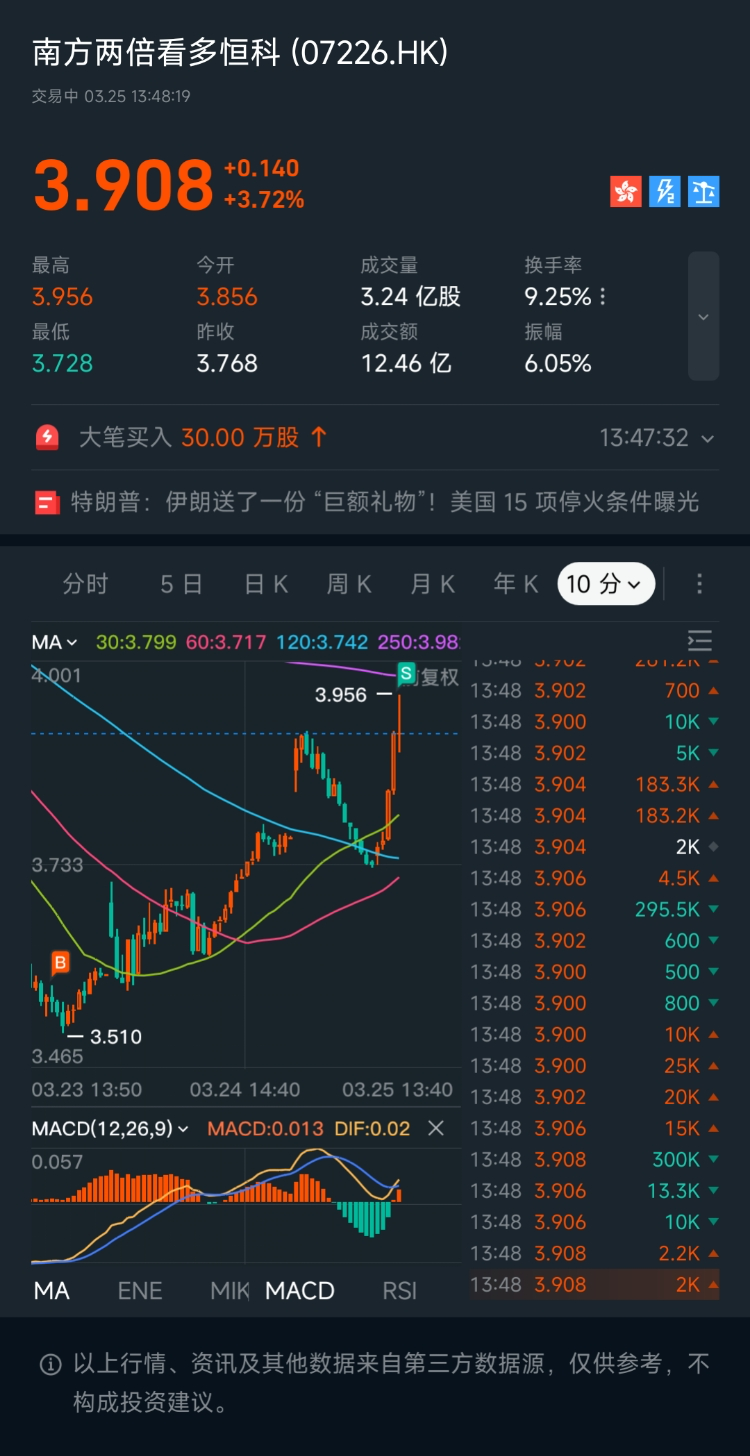Open the chart overflow menu
750x1456 pixels.
[700, 584]
